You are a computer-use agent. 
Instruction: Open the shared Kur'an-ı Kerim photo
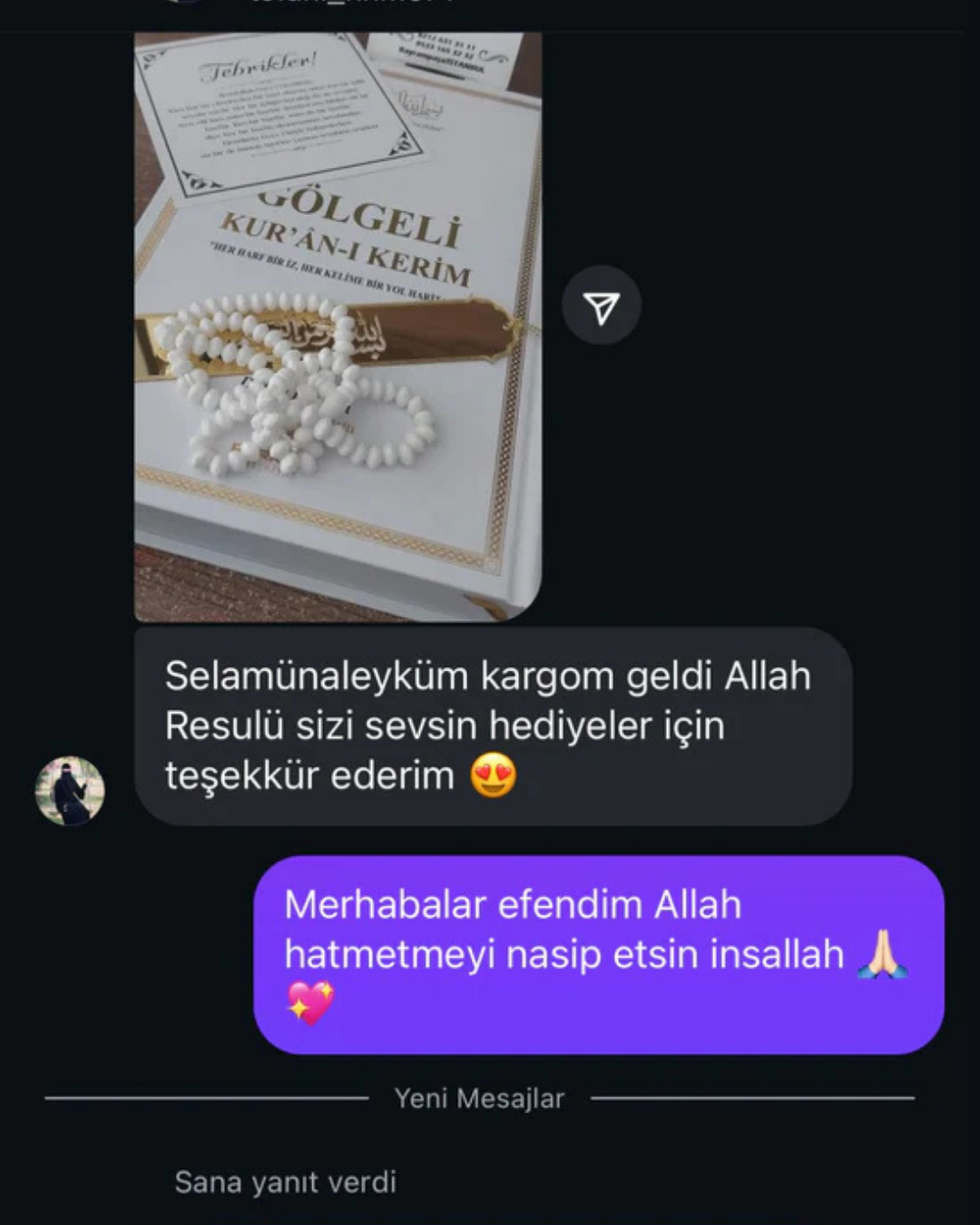pyautogui.click(x=338, y=327)
